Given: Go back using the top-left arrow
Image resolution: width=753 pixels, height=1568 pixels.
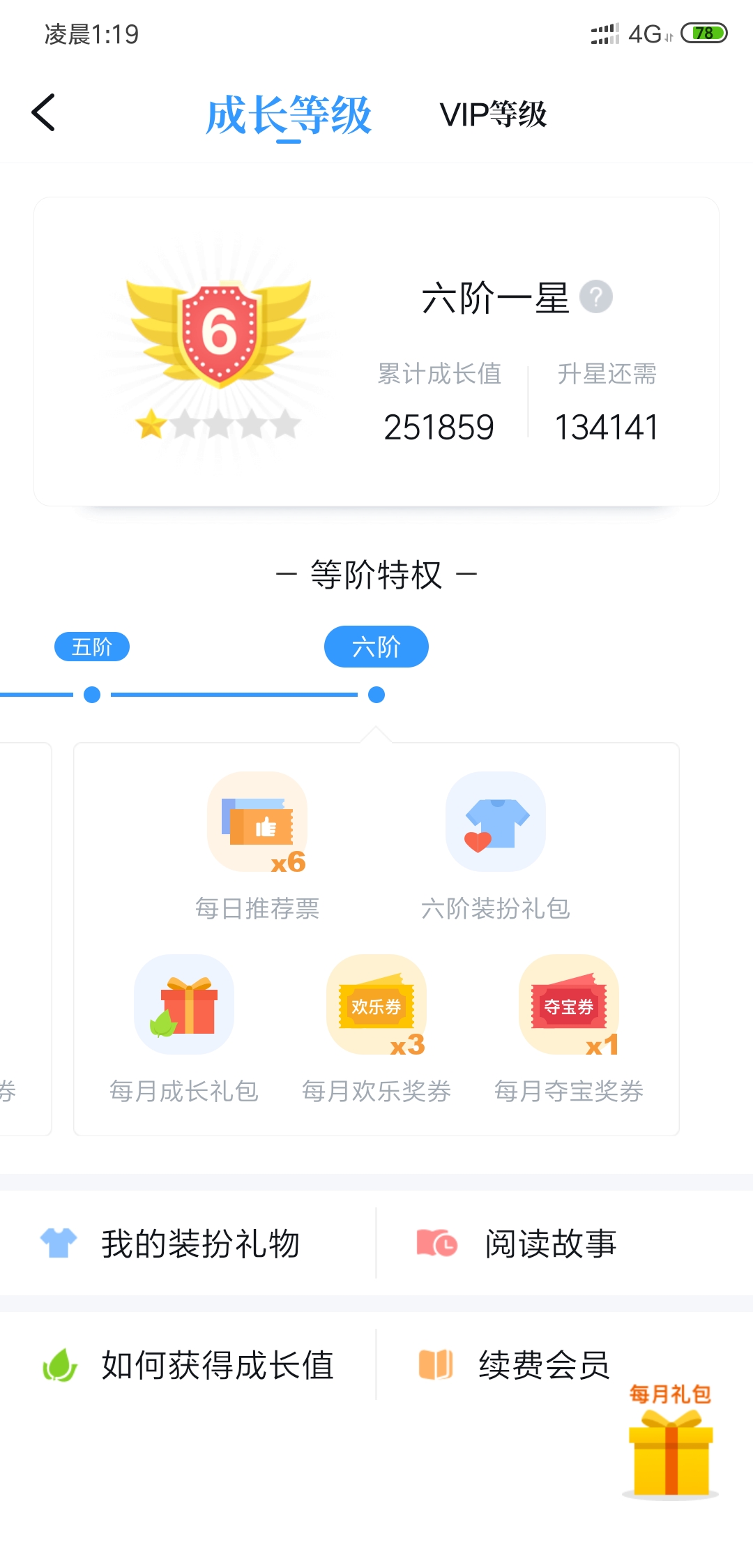Looking at the screenshot, I should pos(43,112).
